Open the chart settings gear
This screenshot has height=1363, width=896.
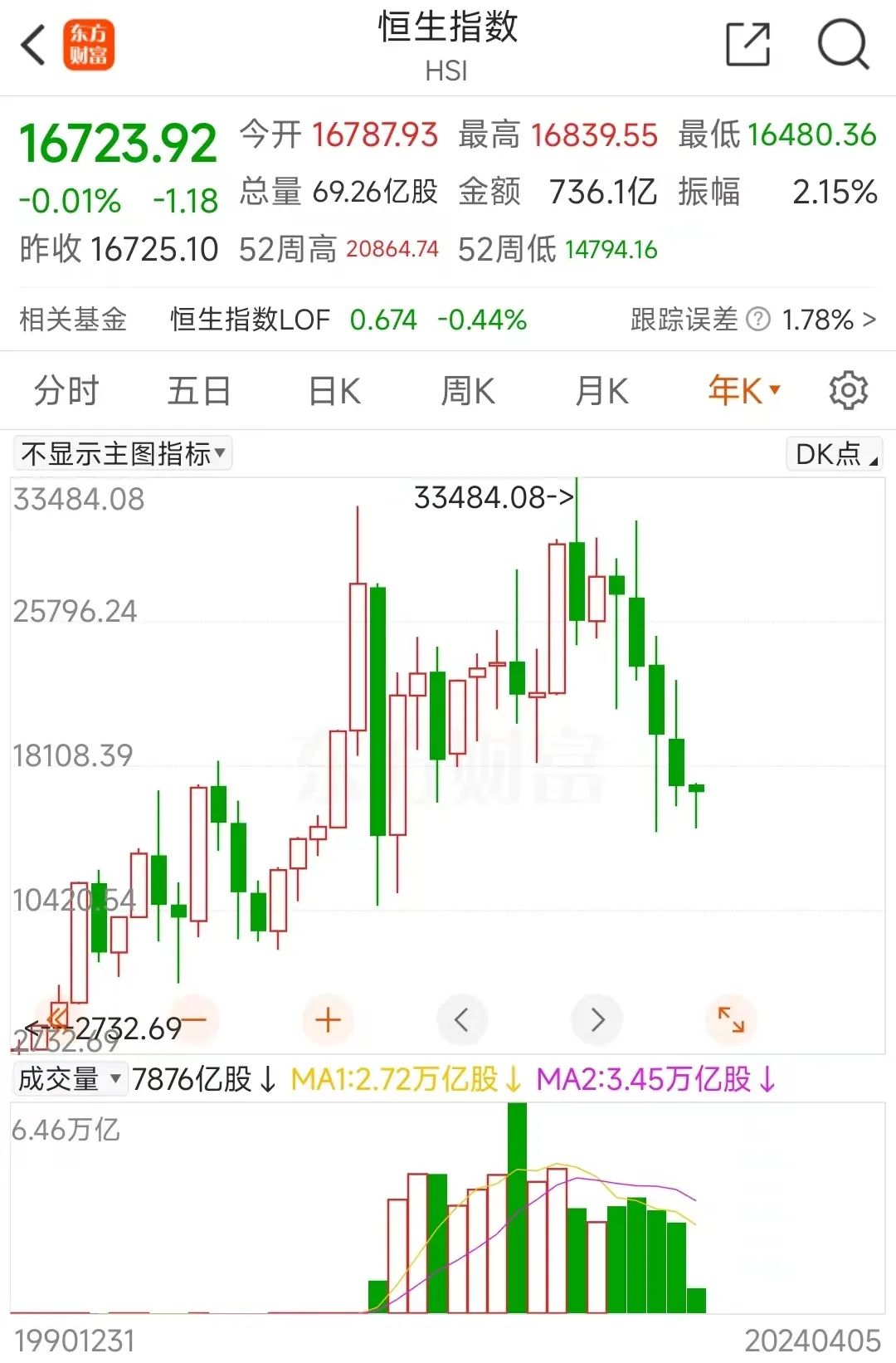point(847,390)
